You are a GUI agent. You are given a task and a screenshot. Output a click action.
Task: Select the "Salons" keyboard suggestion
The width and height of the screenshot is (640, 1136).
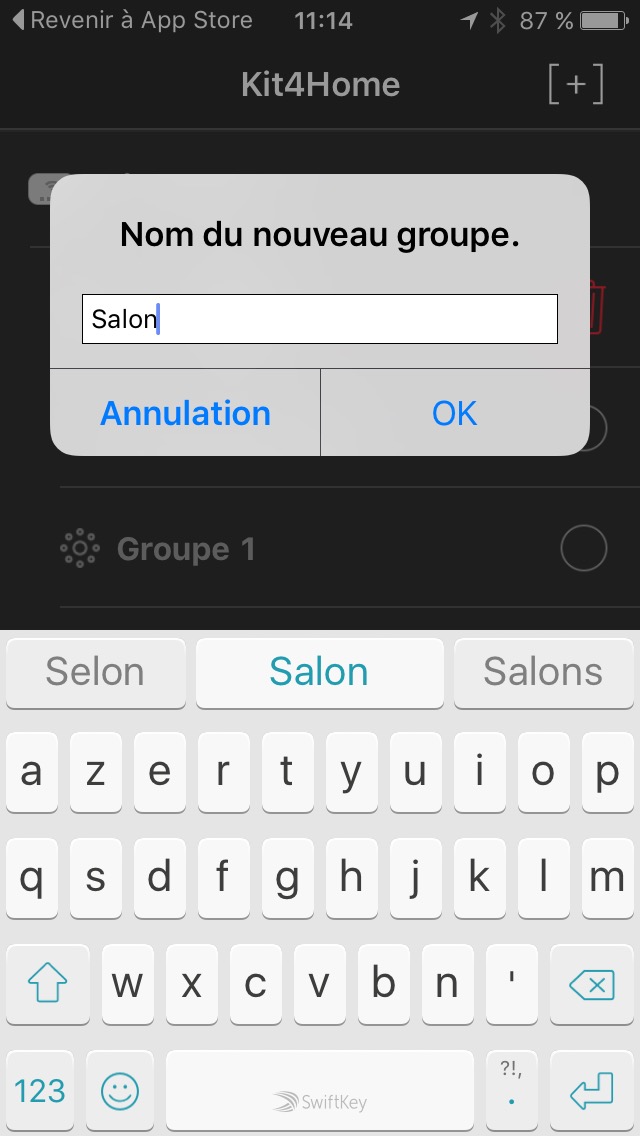coord(543,672)
